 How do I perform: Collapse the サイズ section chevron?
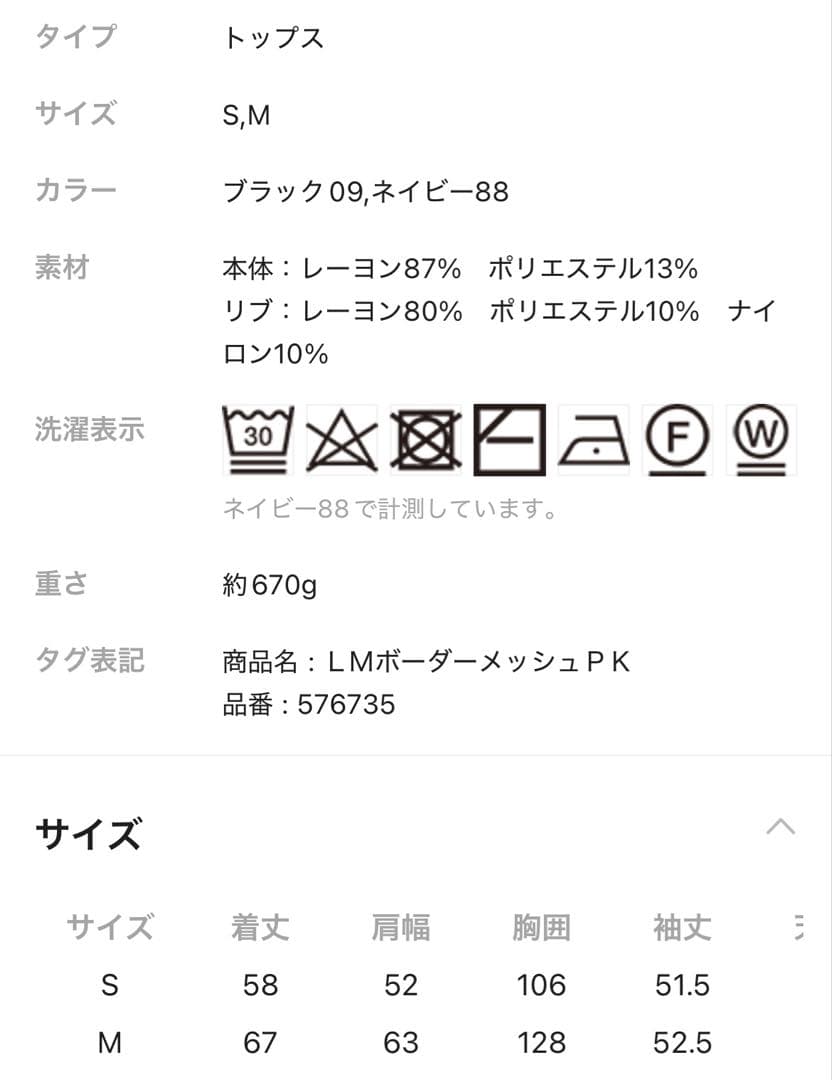tap(780, 827)
